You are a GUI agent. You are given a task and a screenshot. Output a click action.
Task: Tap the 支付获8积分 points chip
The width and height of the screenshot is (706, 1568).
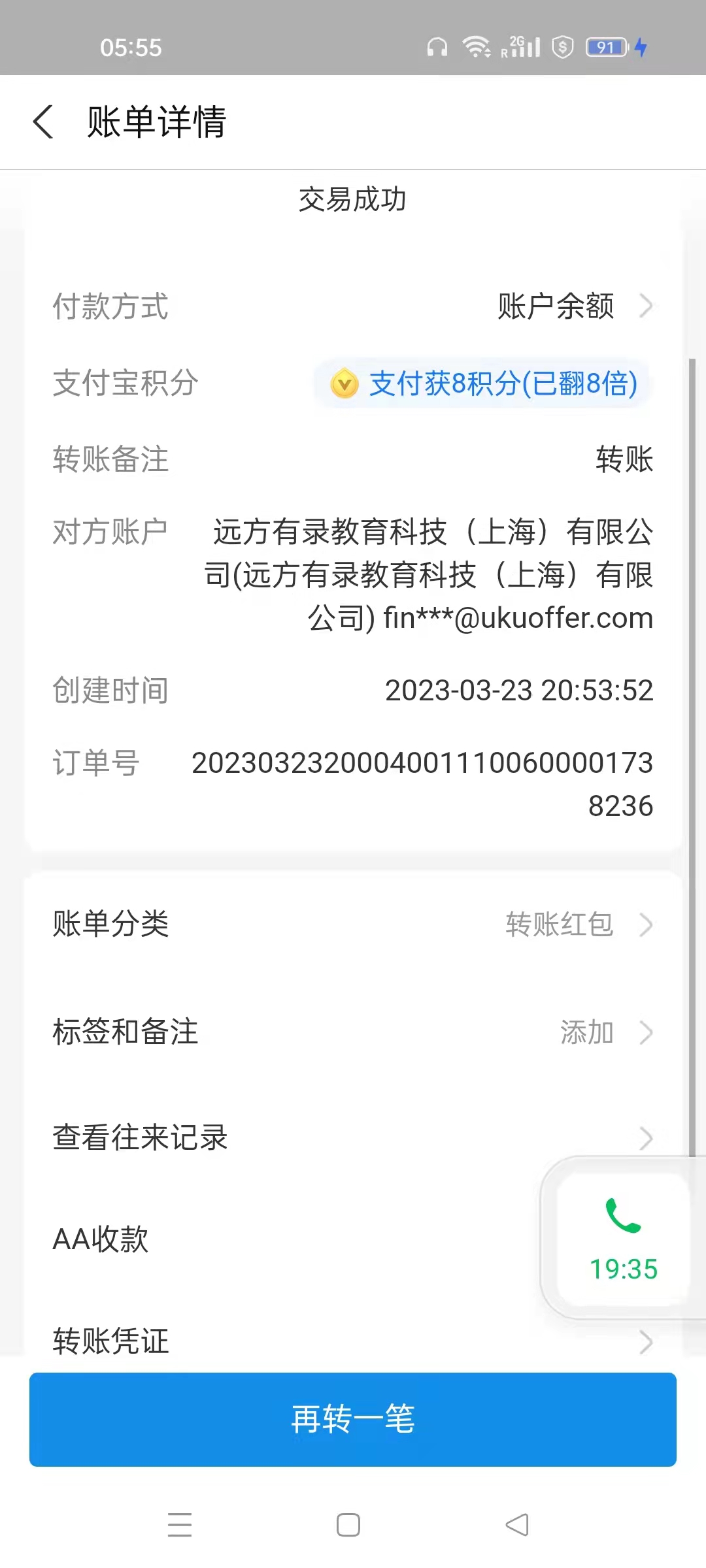[484, 384]
